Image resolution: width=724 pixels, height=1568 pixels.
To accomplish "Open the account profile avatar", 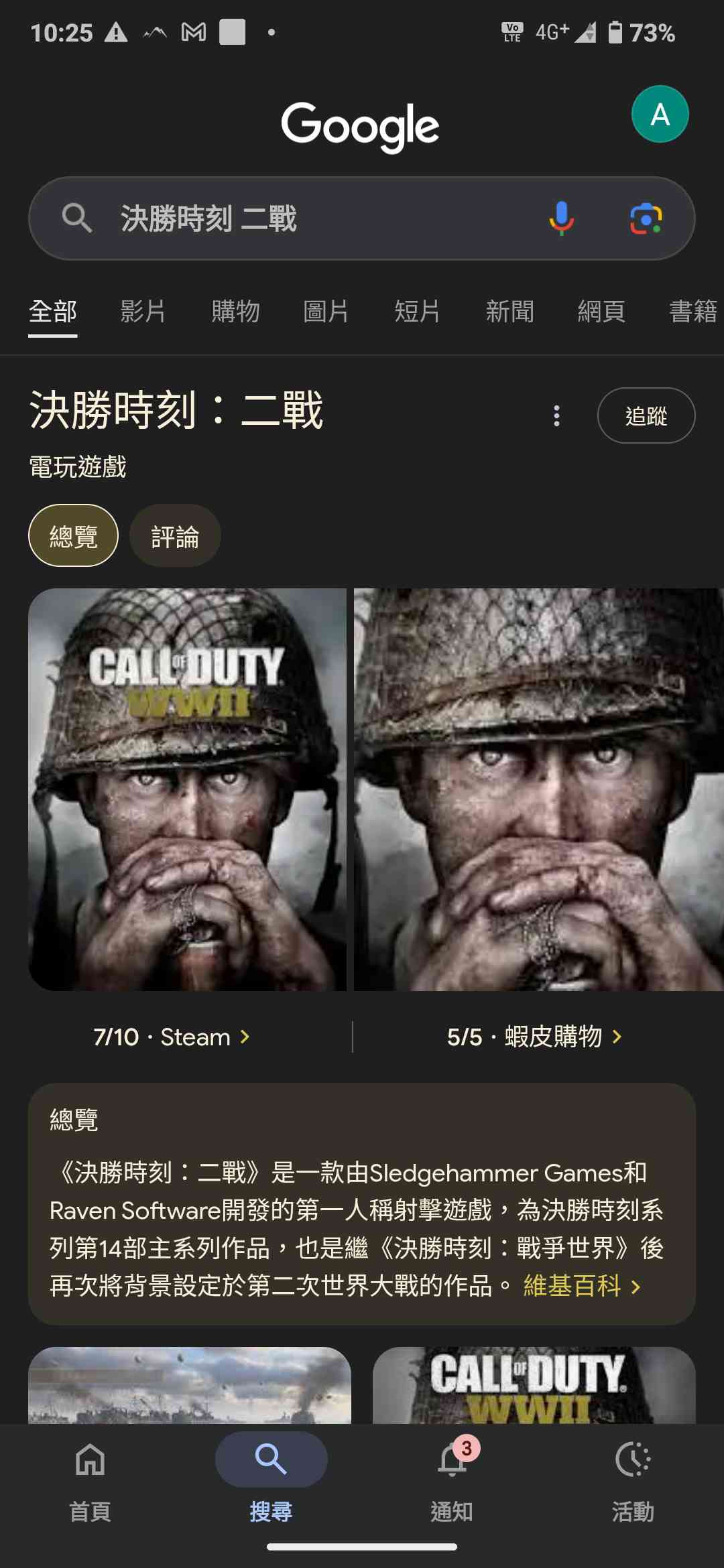I will pos(660,115).
